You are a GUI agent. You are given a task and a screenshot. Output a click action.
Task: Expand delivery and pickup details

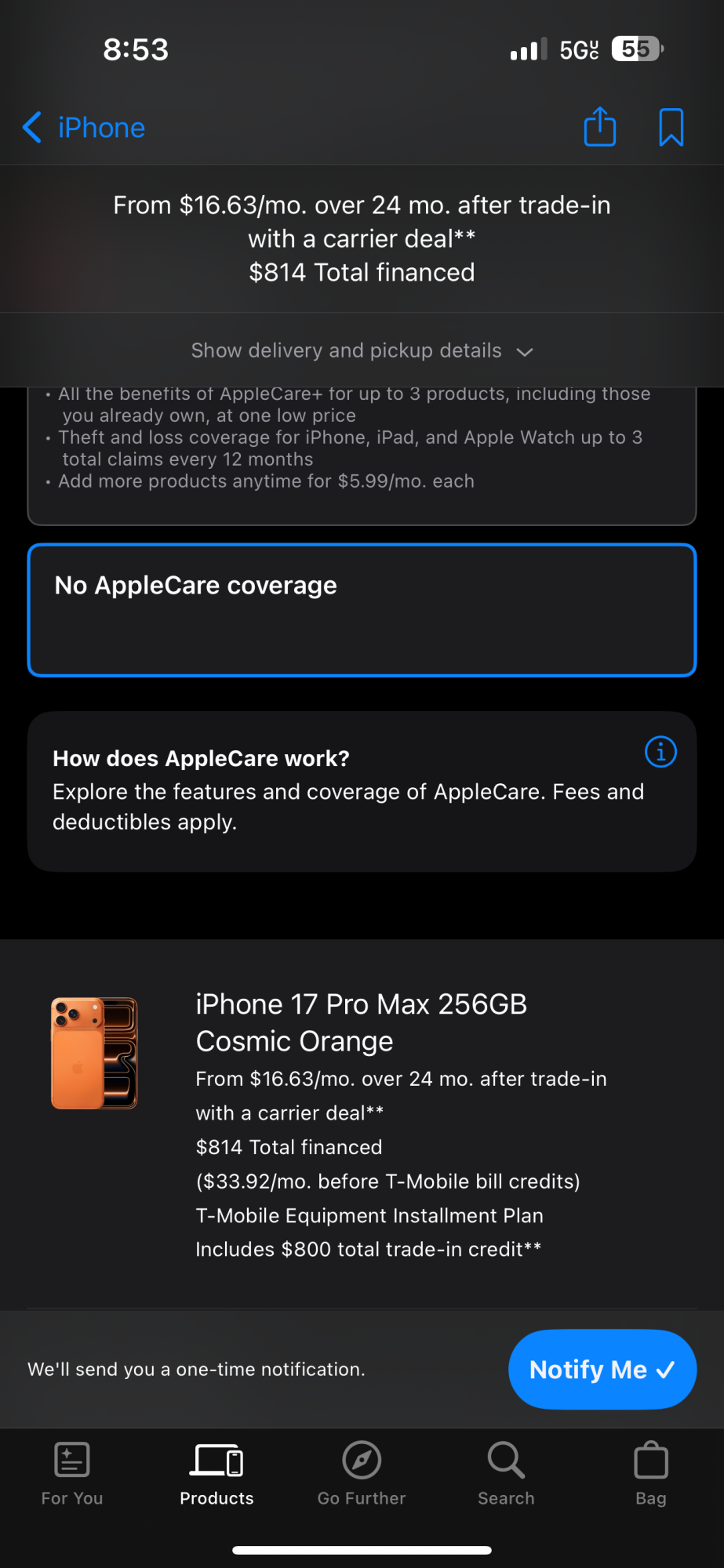click(x=362, y=350)
